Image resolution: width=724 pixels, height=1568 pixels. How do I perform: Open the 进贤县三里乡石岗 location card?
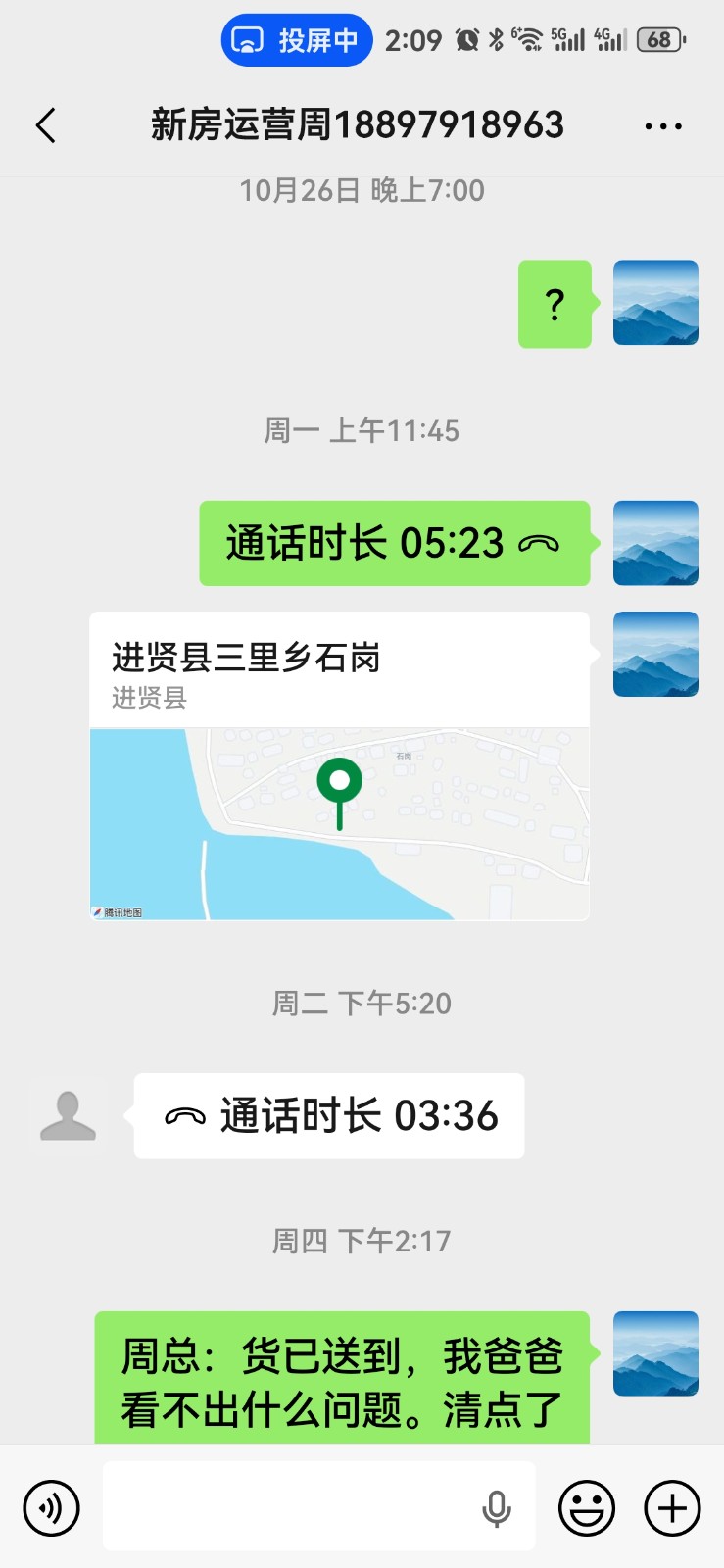[x=339, y=766]
